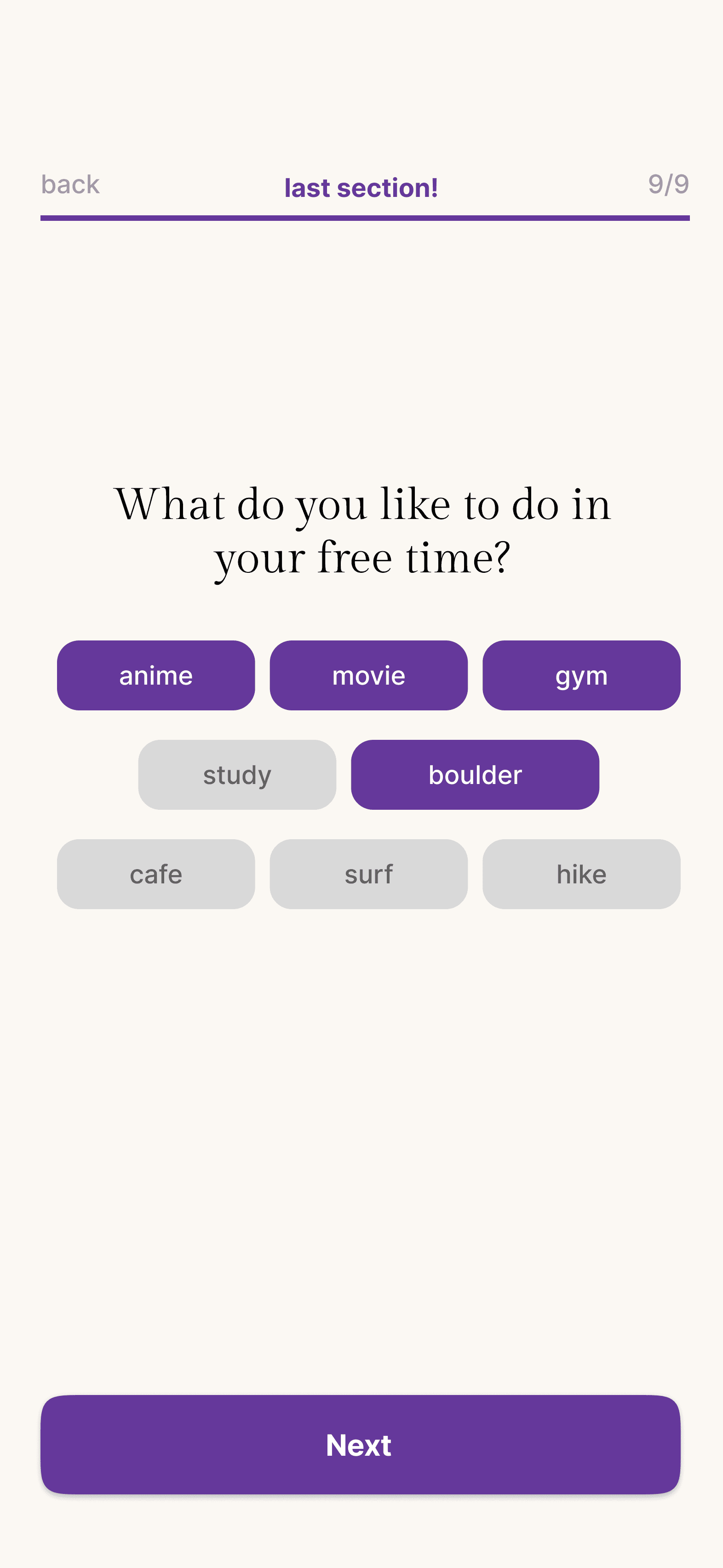Select study as a hobby
Image resolution: width=723 pixels, height=1568 pixels.
tap(237, 774)
